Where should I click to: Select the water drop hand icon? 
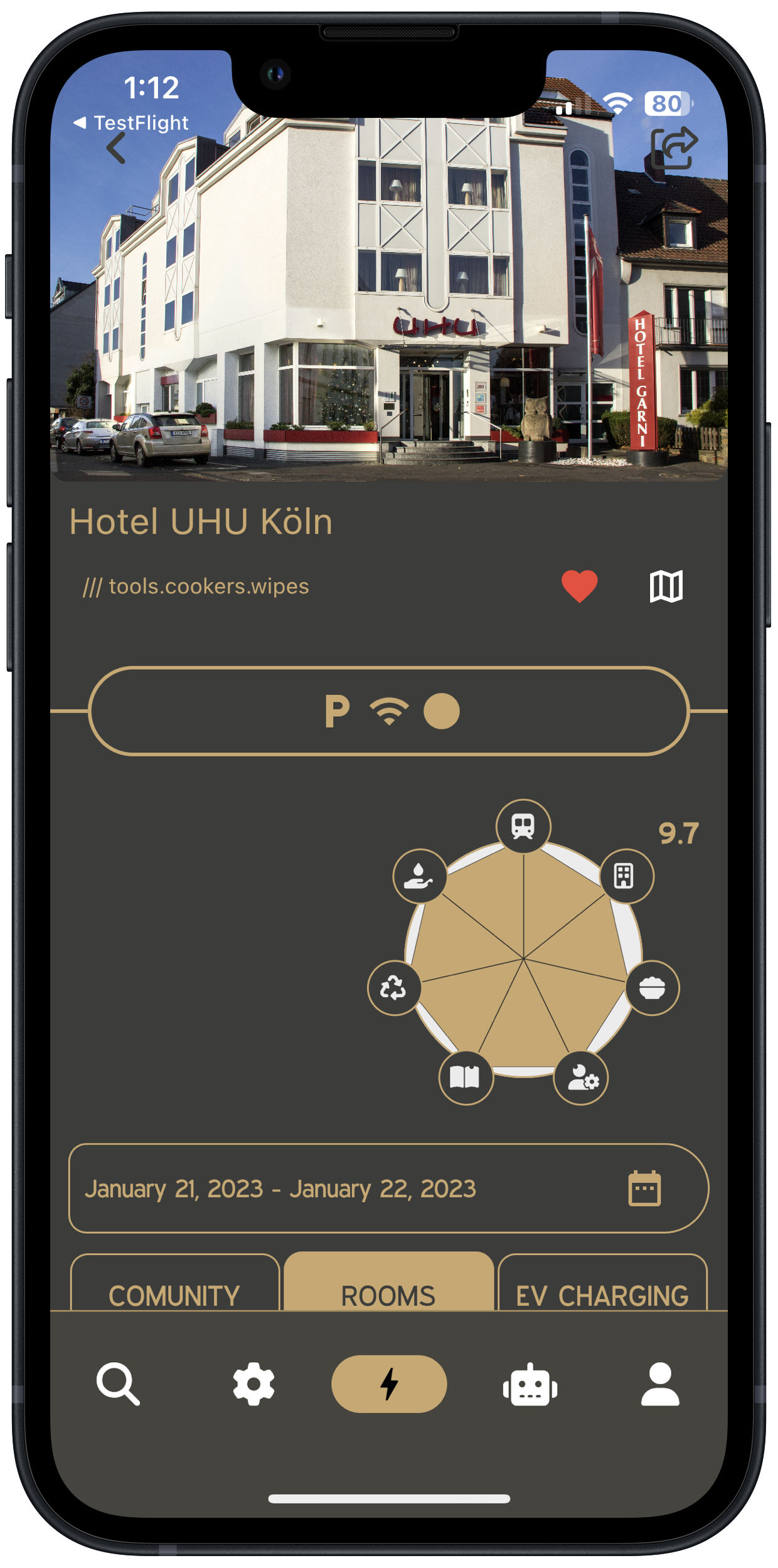[420, 876]
